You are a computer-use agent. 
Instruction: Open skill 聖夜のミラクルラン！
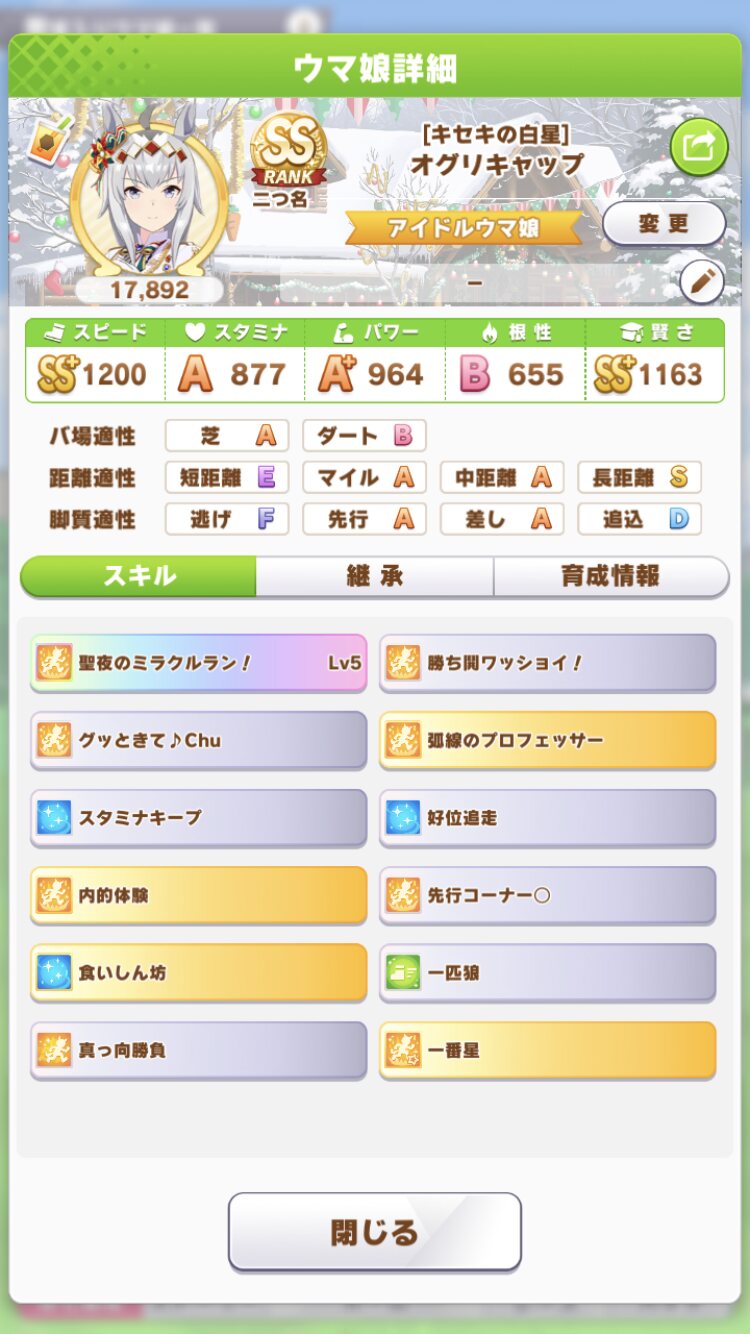198,662
